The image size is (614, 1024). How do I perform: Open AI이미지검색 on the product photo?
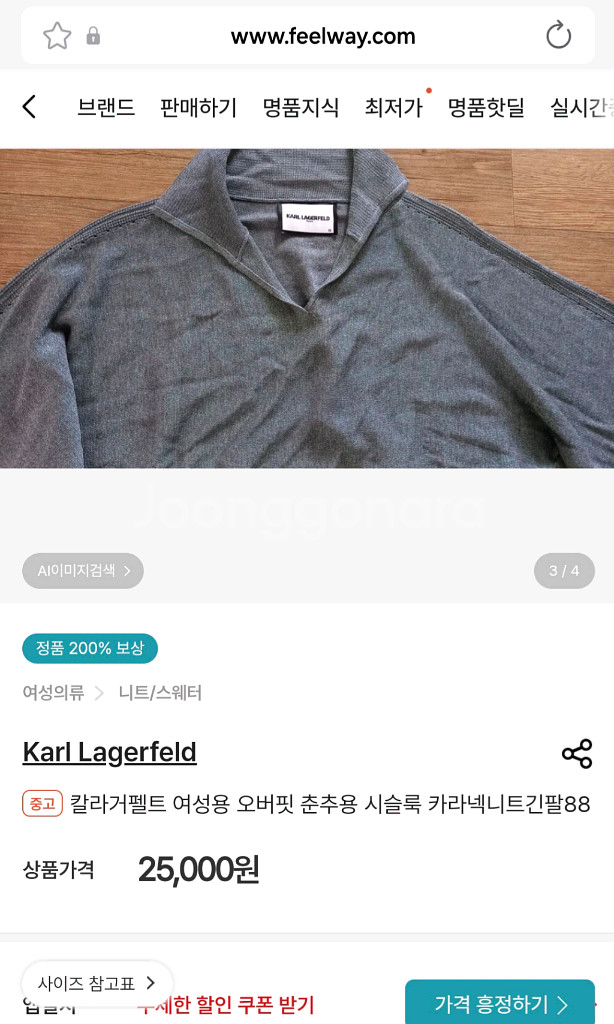(x=83, y=571)
